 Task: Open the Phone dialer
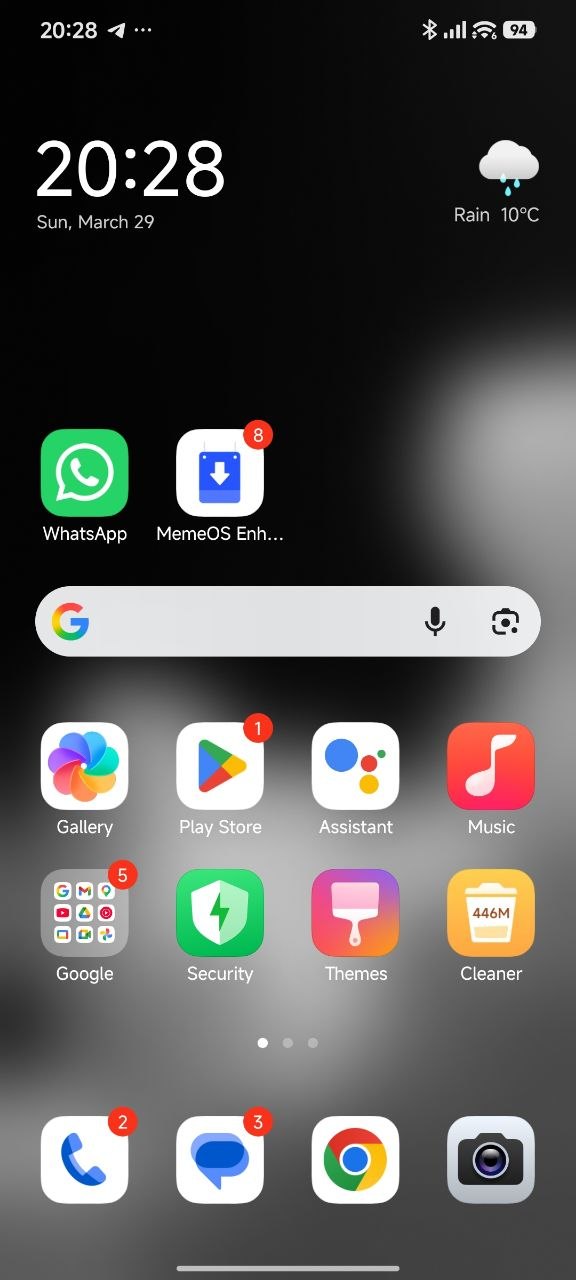[x=85, y=1160]
